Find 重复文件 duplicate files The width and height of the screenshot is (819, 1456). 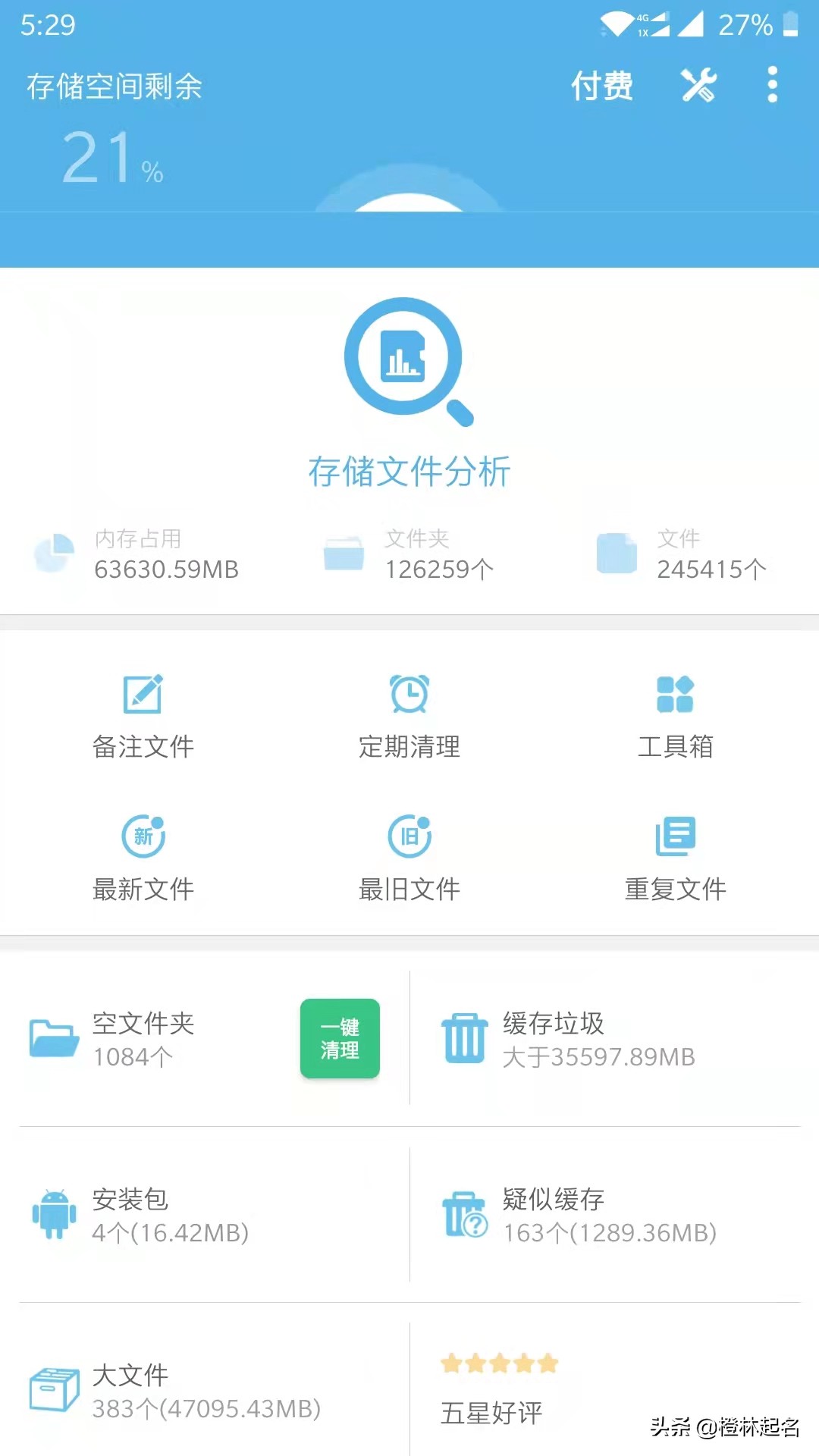[675, 858]
